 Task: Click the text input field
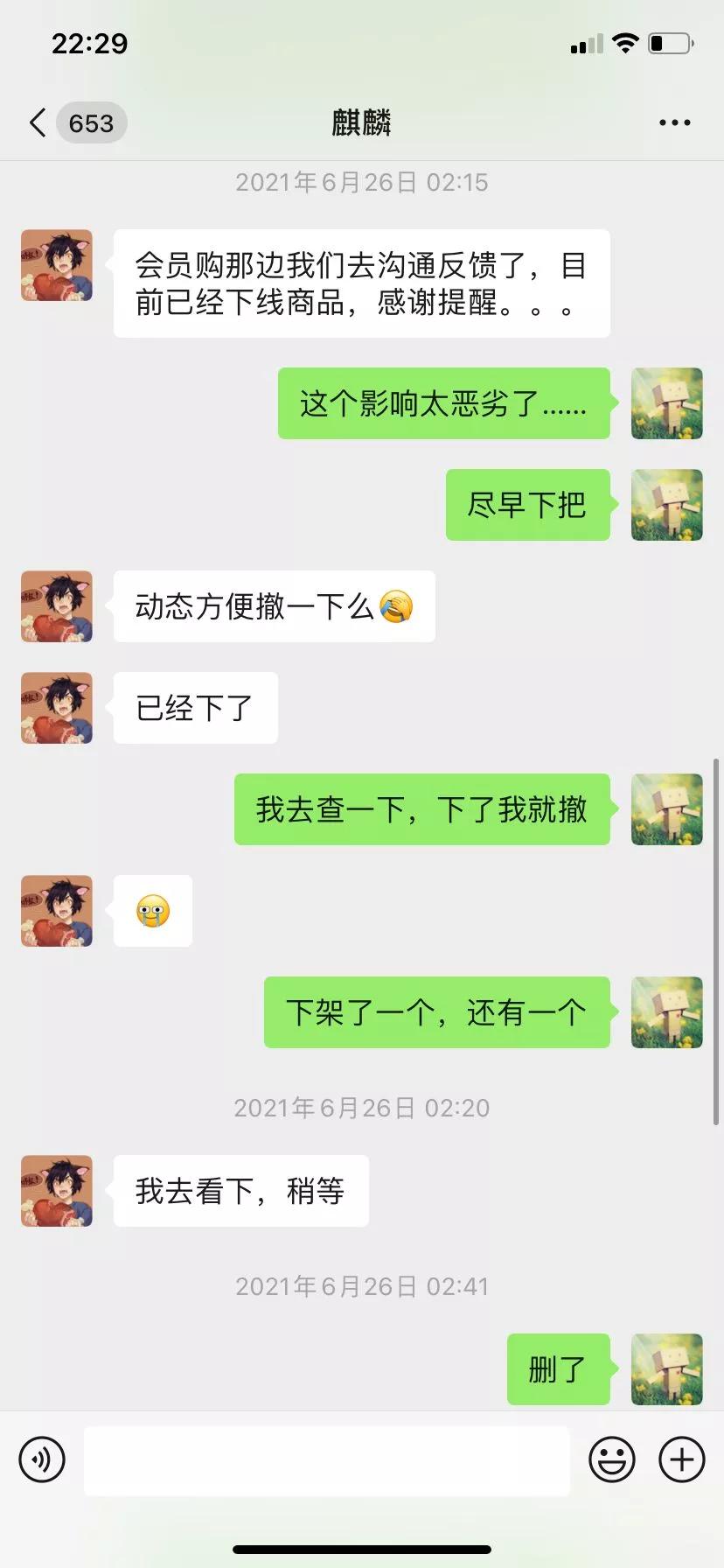[x=327, y=1459]
